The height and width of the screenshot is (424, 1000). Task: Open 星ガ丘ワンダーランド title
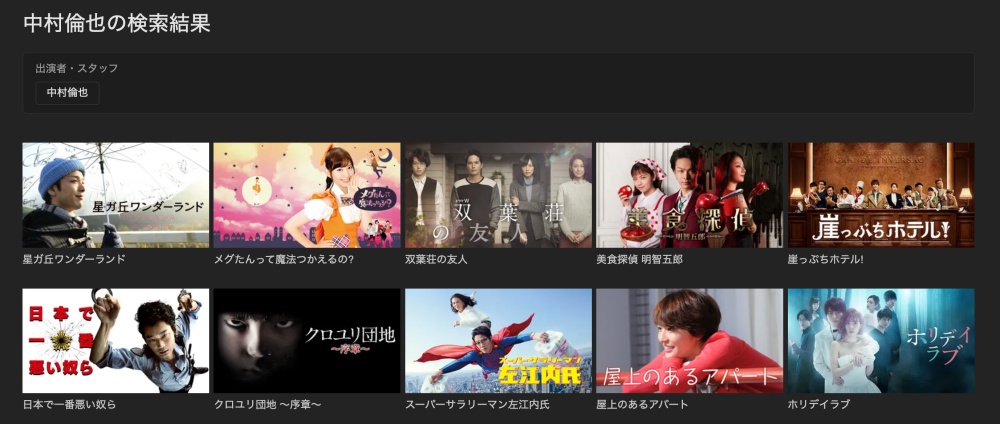pyautogui.click(x=115, y=195)
